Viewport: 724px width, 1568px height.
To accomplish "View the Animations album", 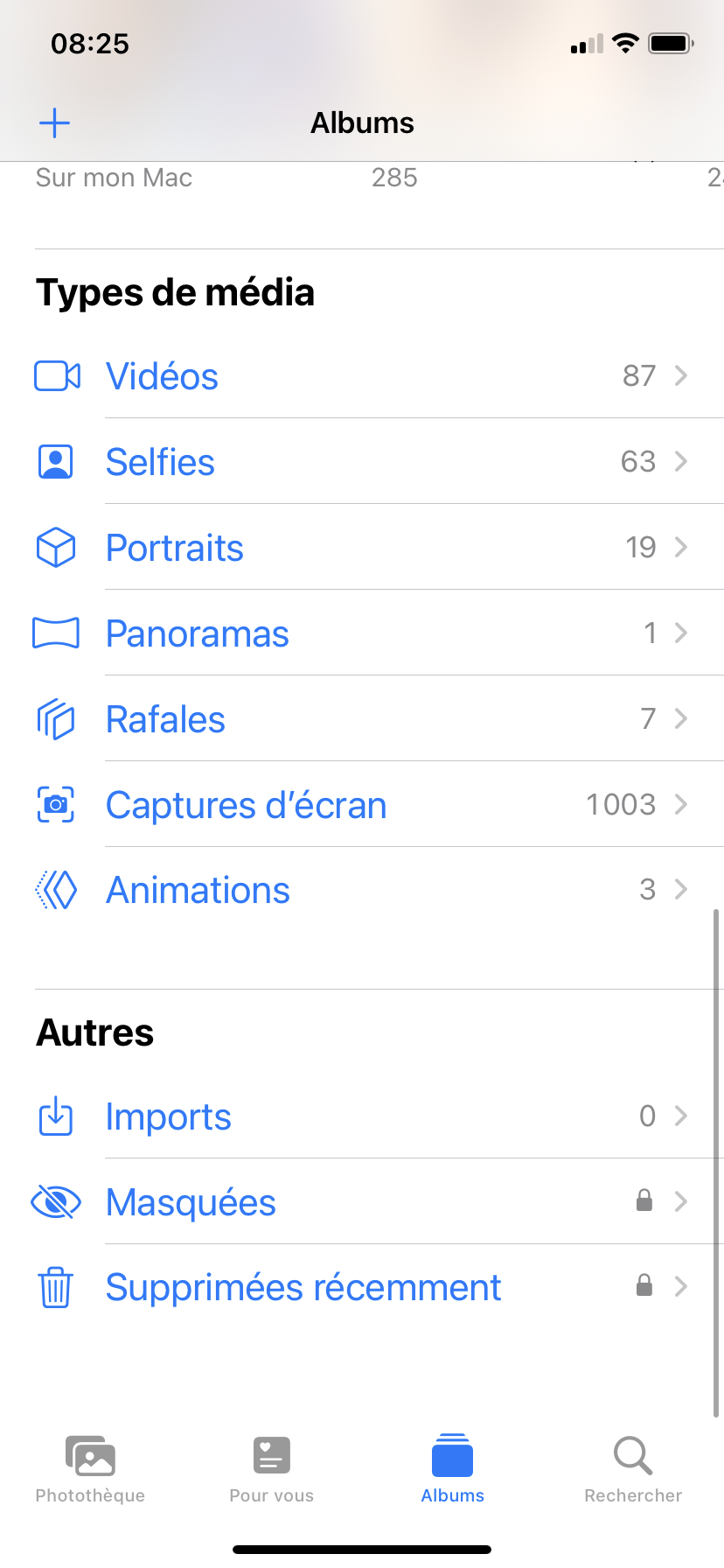I will pyautogui.click(x=198, y=891).
